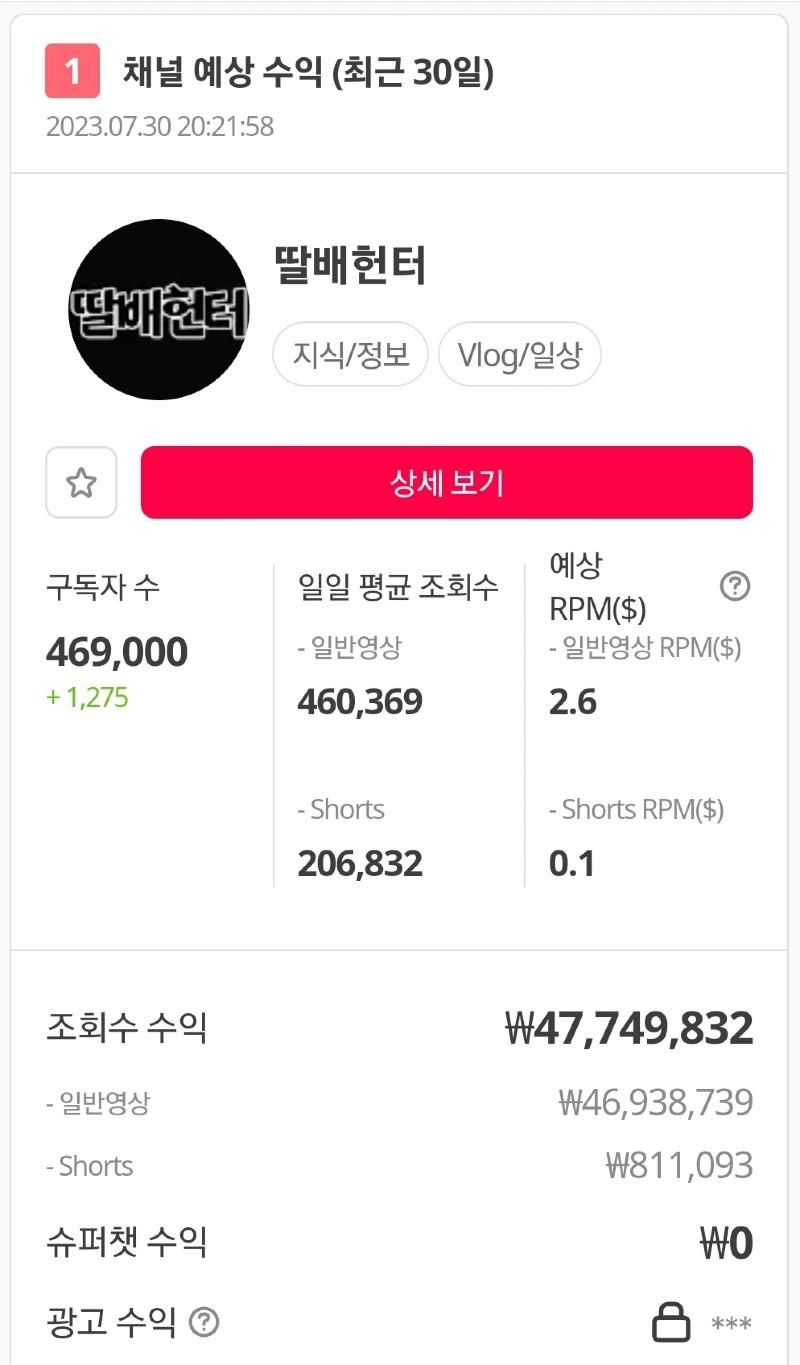800x1365 pixels.
Task: Select the Vlog/일상 category chip
Action: 519,354
